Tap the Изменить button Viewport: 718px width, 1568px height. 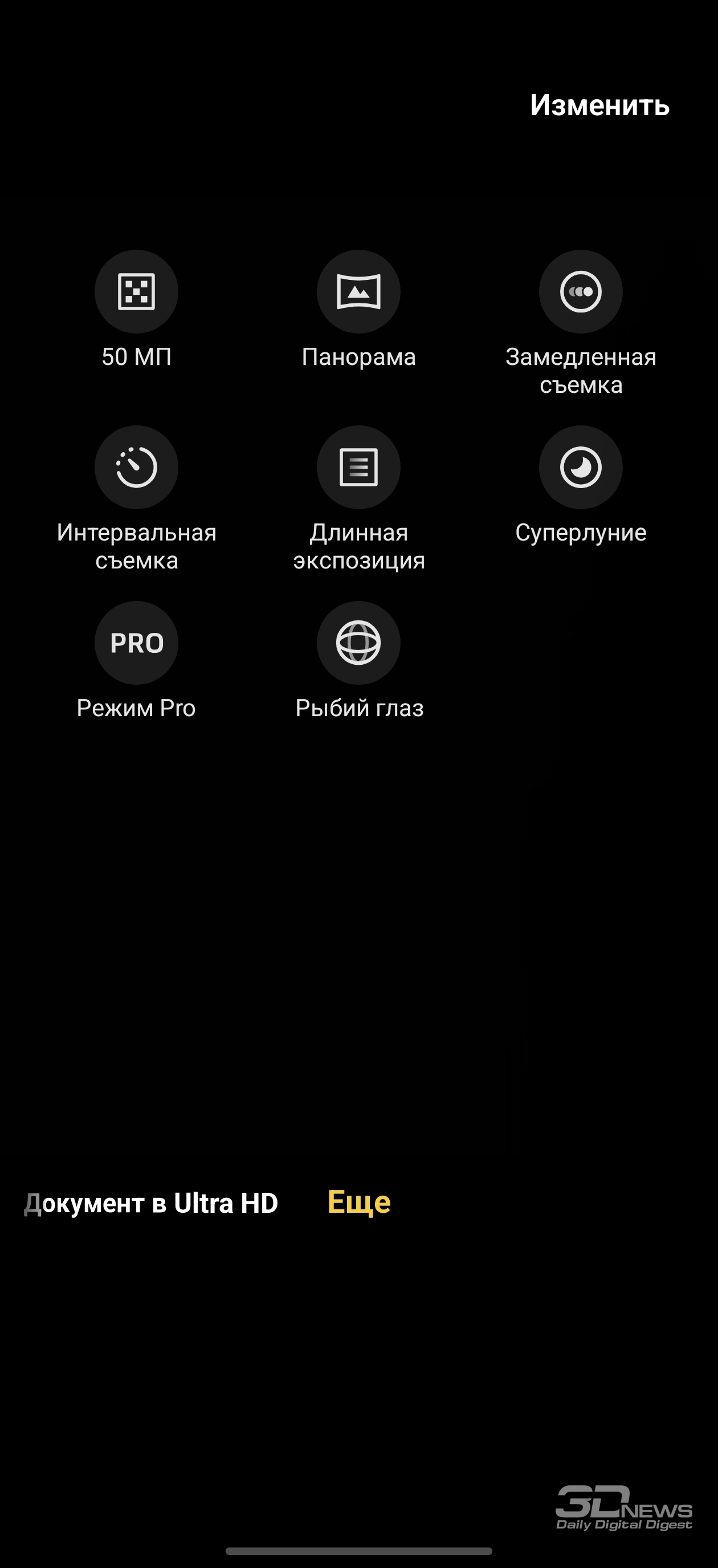(599, 105)
